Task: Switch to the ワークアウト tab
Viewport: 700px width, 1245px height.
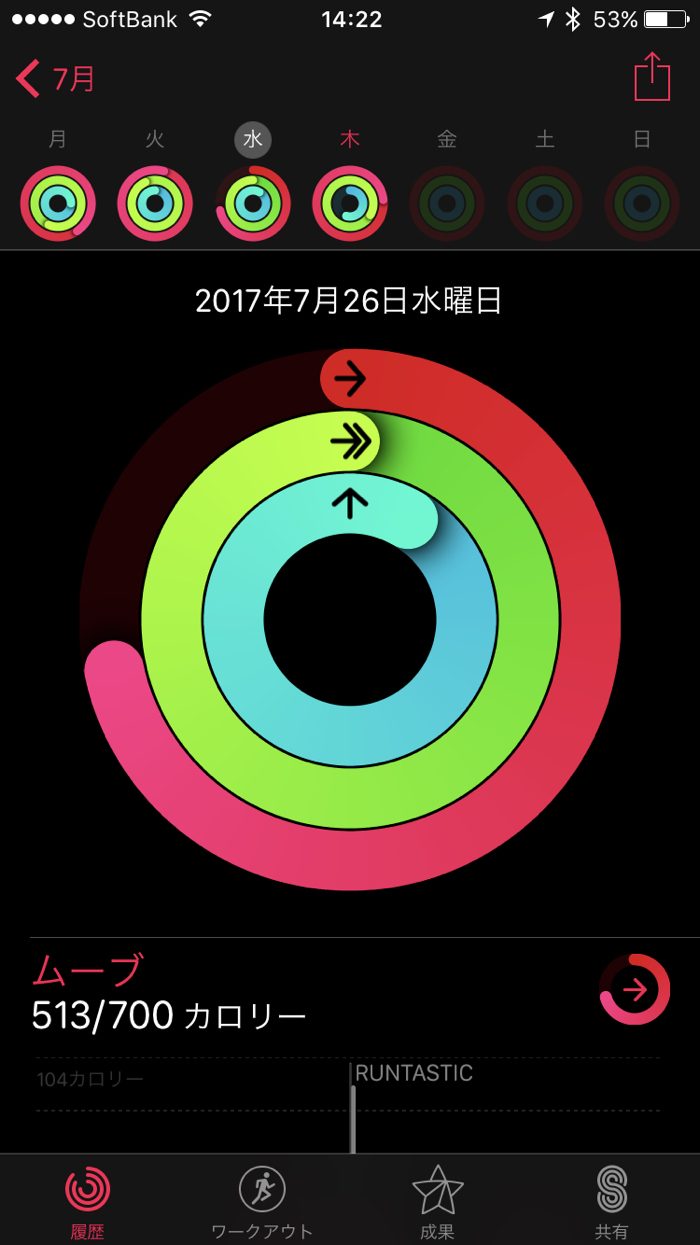Action: click(x=262, y=1200)
